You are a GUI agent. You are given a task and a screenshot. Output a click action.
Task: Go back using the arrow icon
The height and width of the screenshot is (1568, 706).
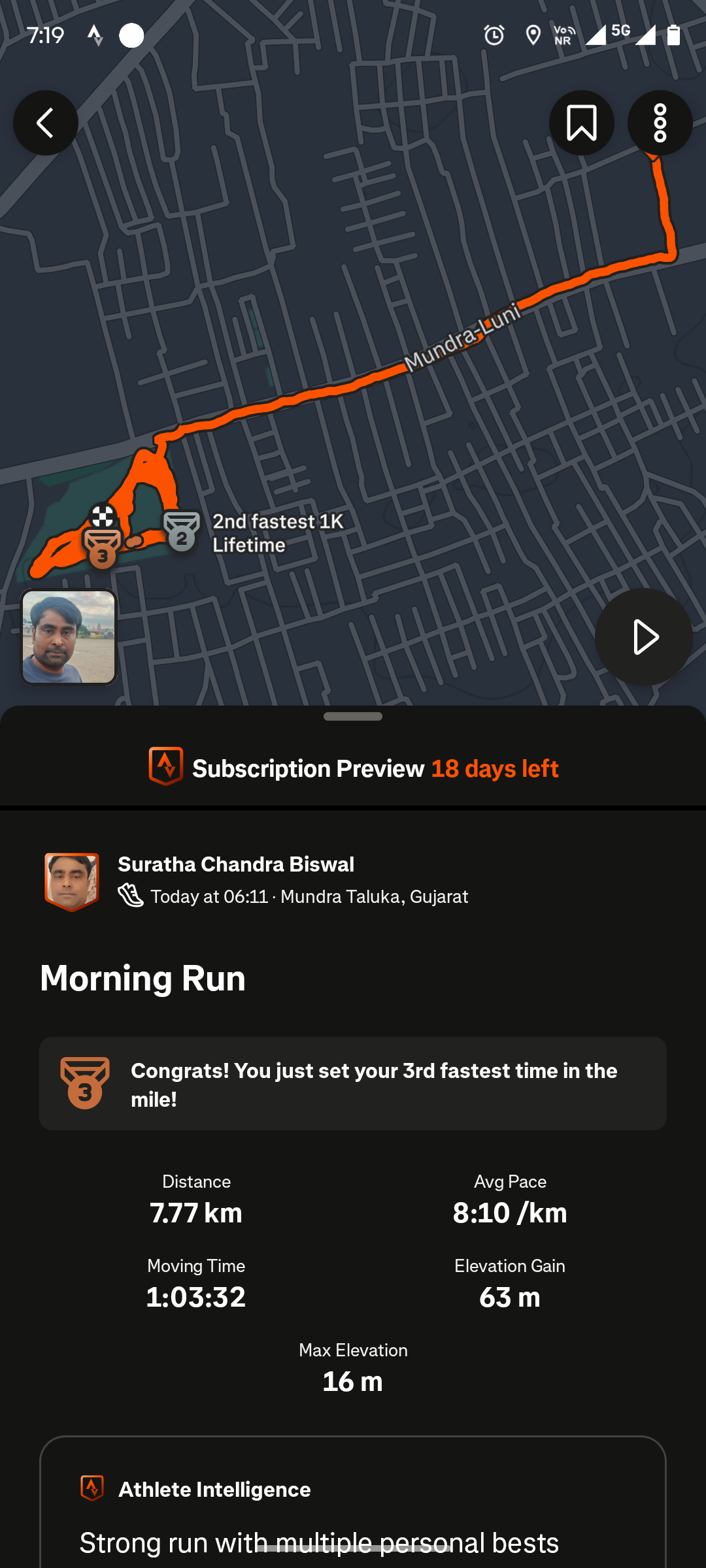pos(45,123)
